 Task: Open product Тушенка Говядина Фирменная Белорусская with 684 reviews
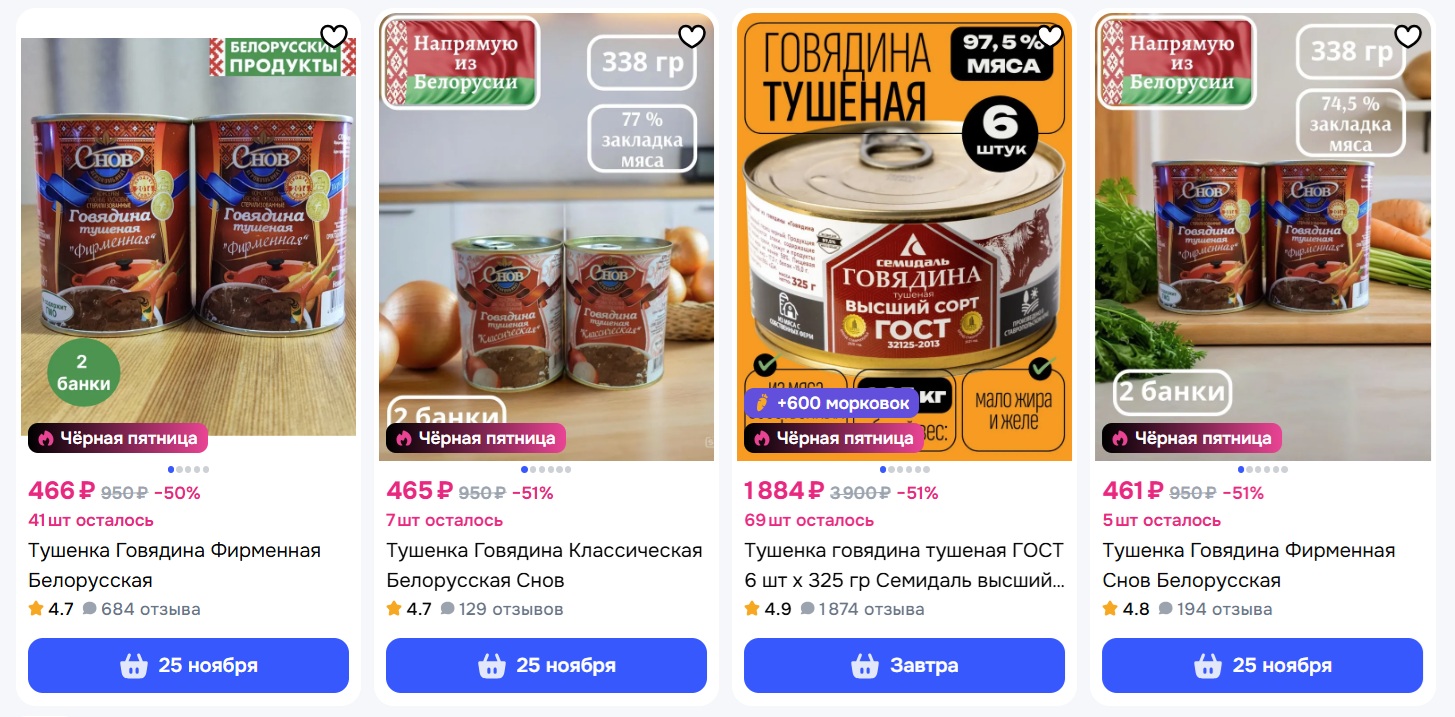[x=174, y=565]
